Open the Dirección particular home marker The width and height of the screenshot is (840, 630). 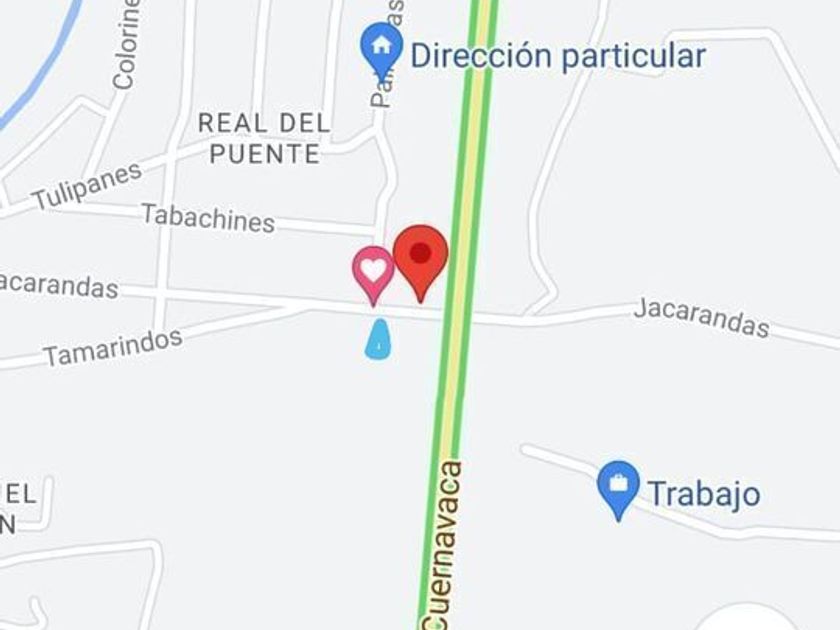click(381, 45)
